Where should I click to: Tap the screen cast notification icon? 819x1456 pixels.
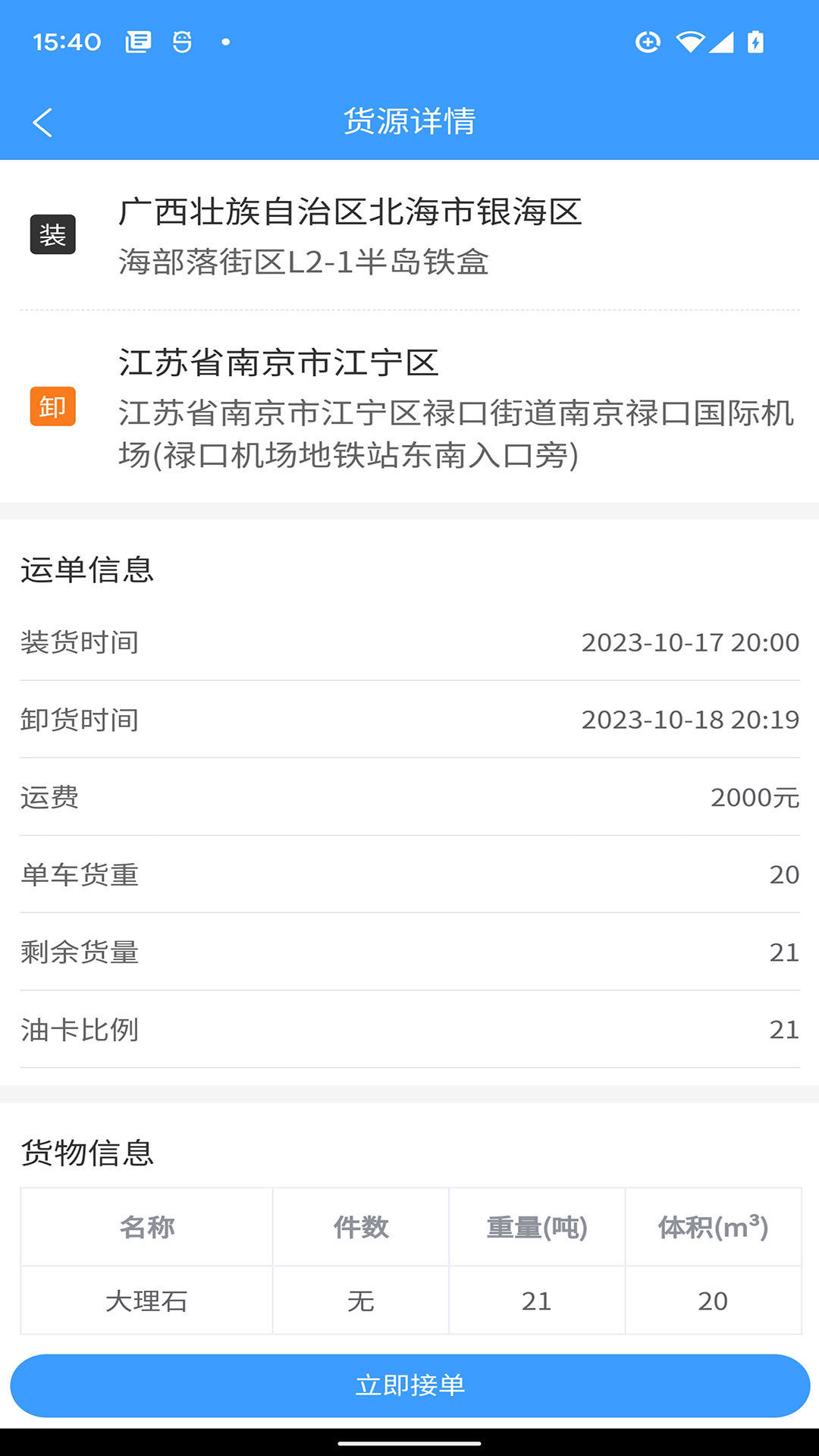click(x=139, y=42)
